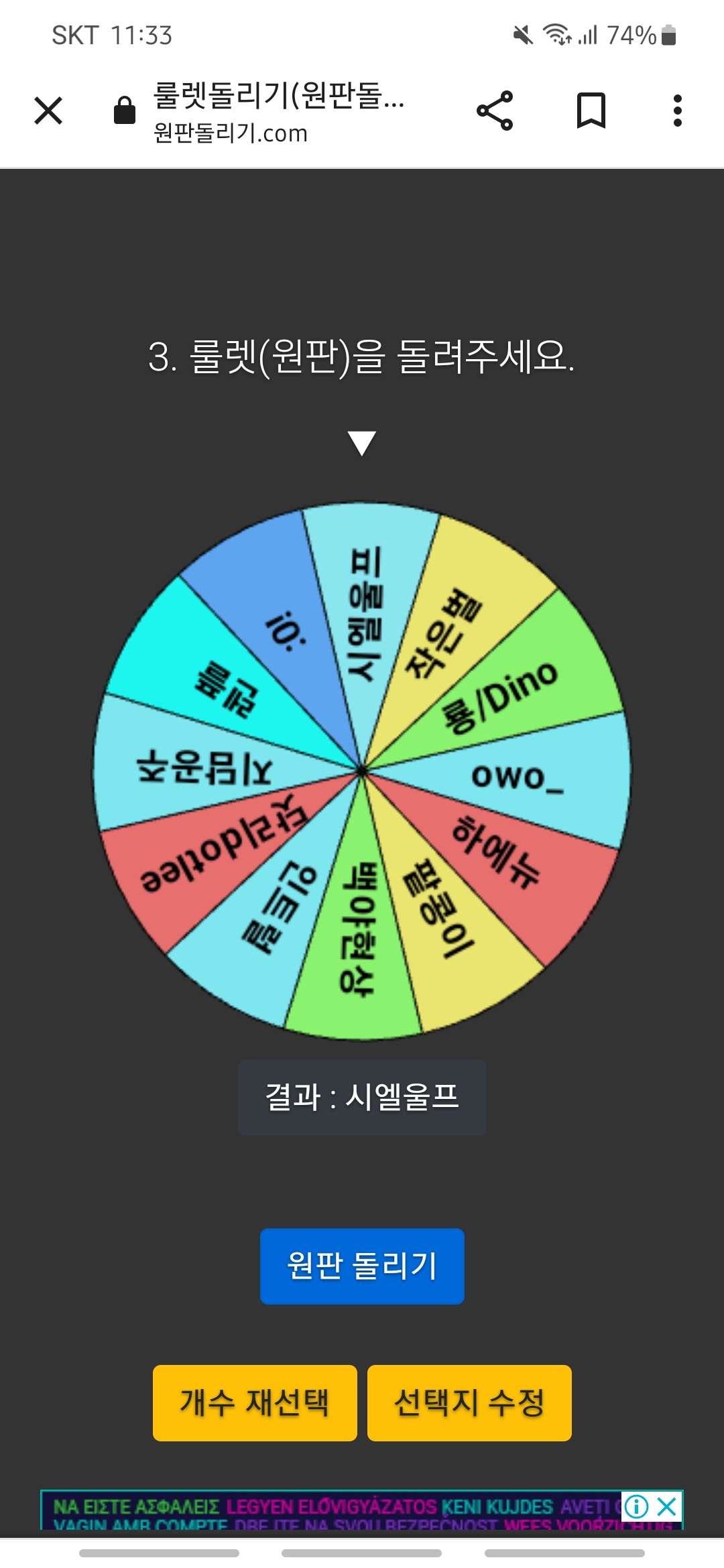
Task: View site security via lock icon
Action: coord(125,111)
